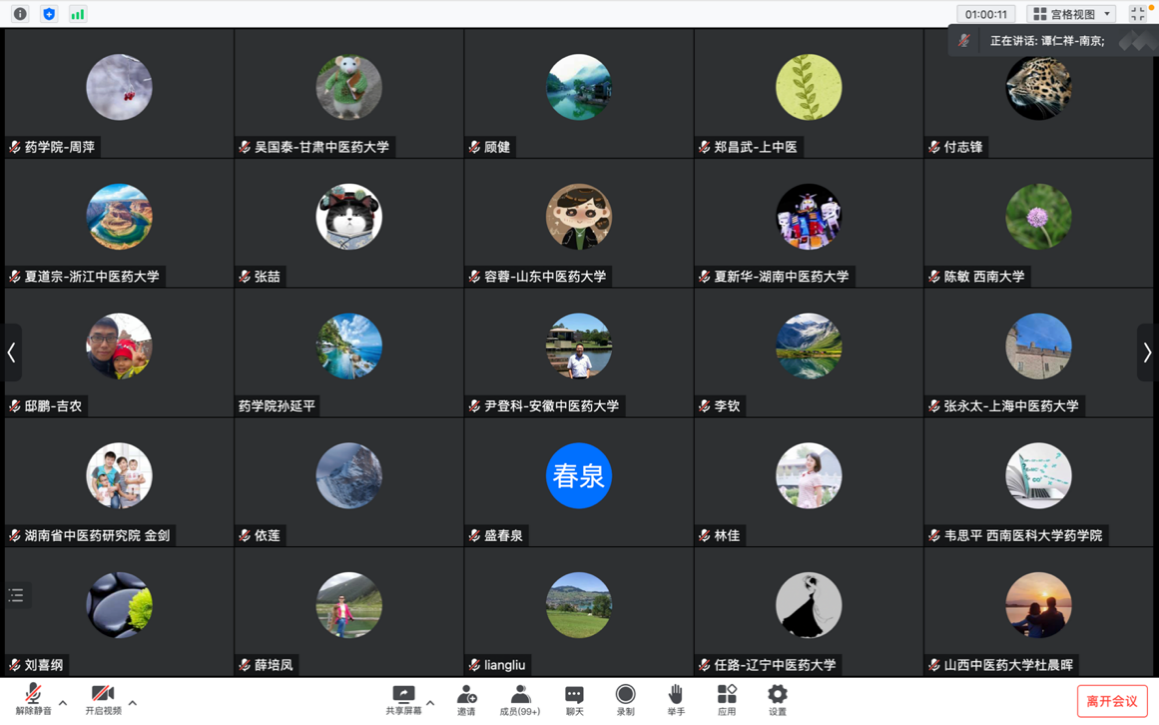Open the share screen option
Viewport: 1159px width, 725px height.
point(403,699)
